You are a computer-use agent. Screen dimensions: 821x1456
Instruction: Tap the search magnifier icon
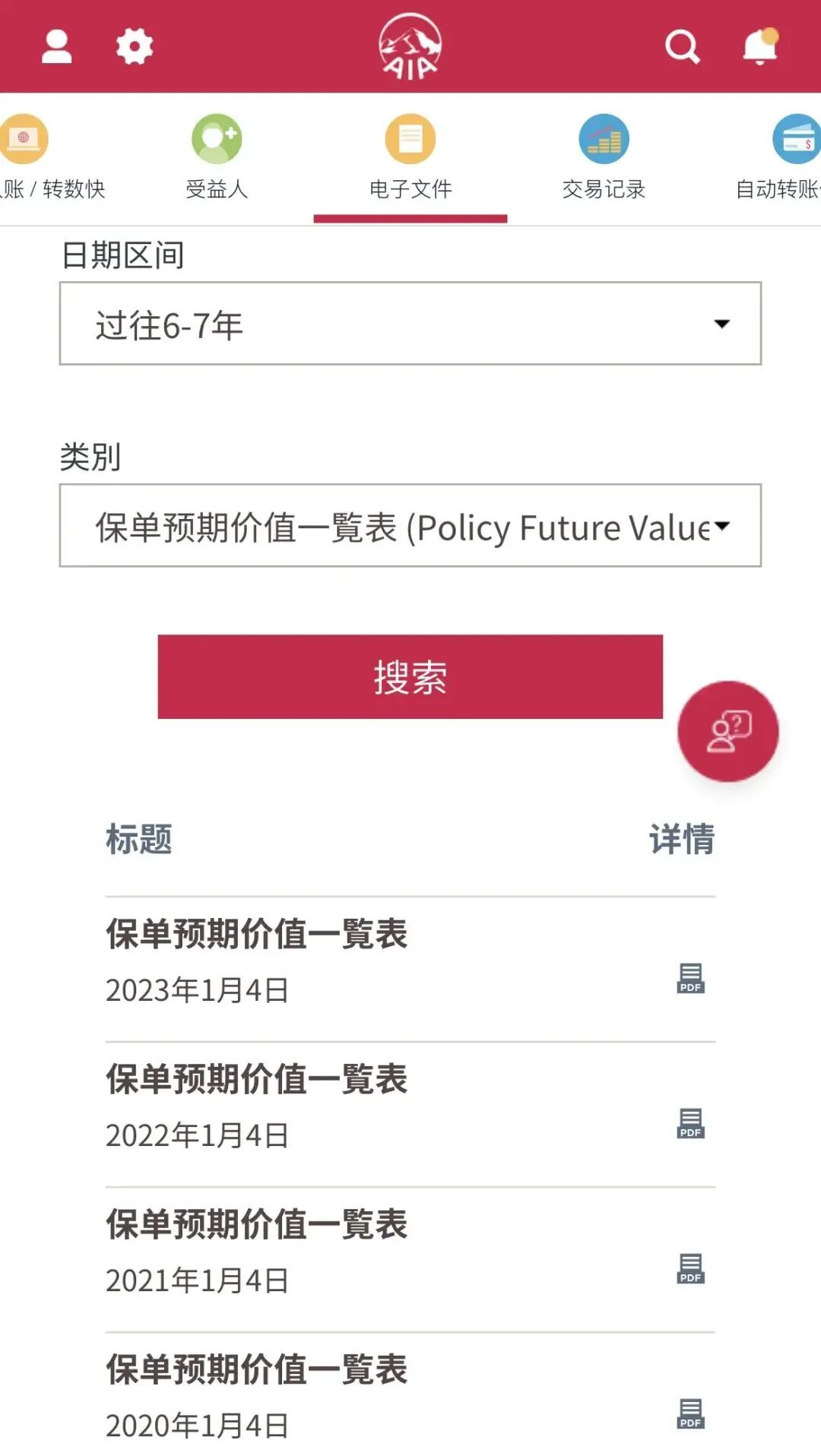tap(682, 46)
